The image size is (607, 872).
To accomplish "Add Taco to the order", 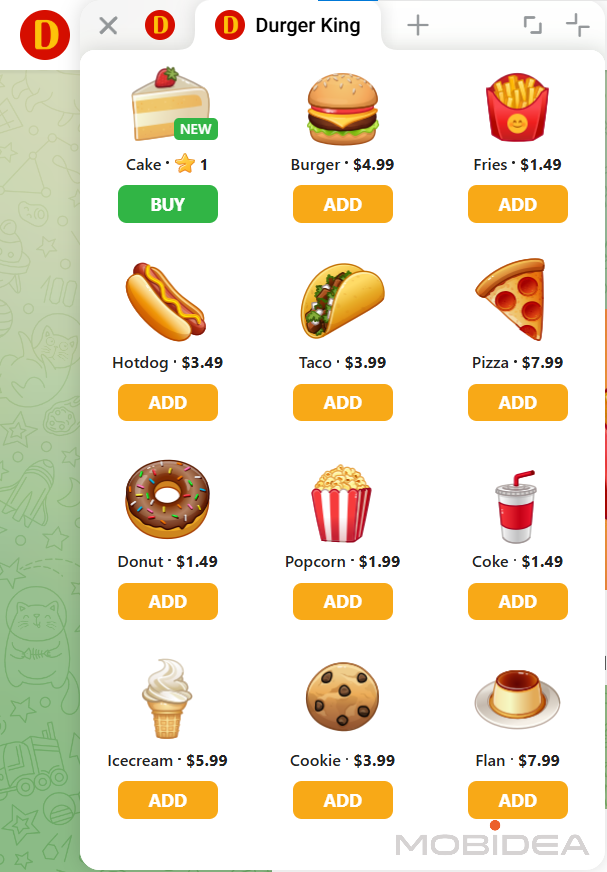I will pyautogui.click(x=342, y=403).
